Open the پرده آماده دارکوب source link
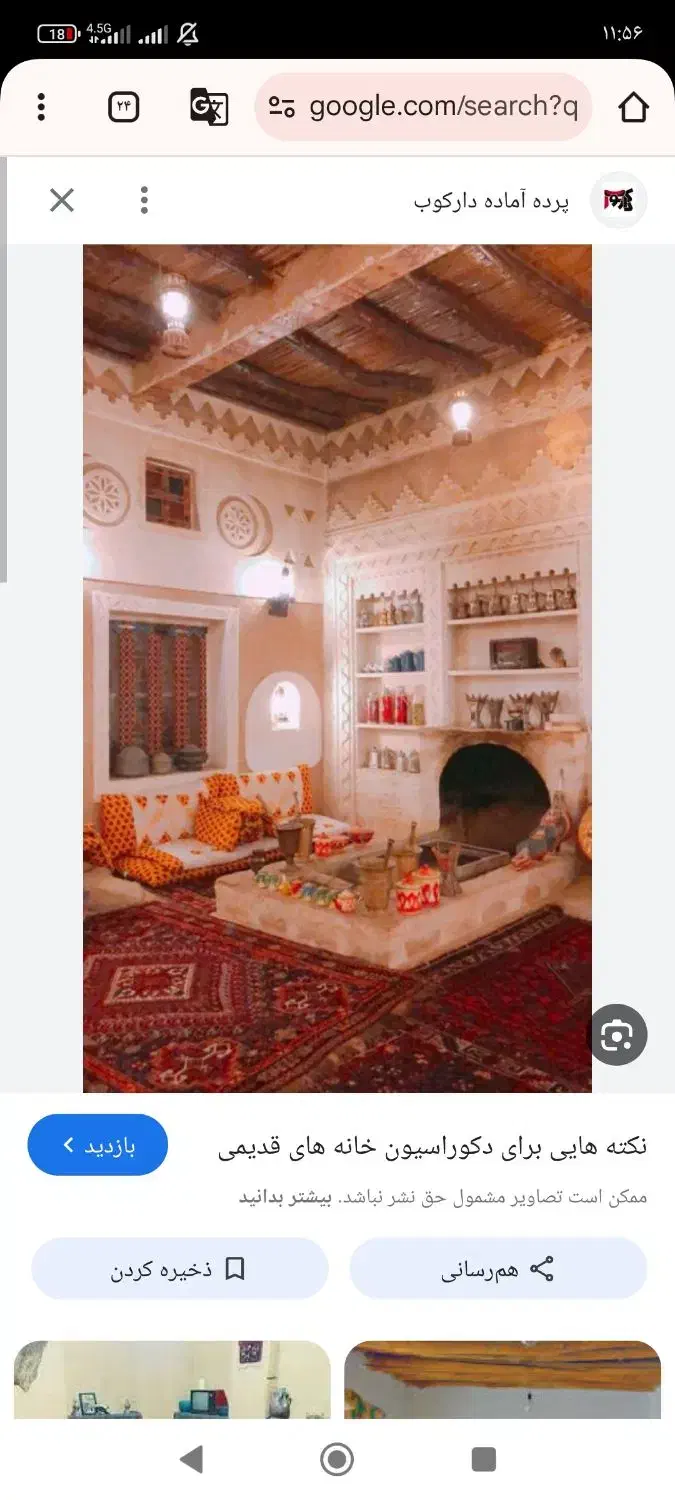The width and height of the screenshot is (675, 1500). pos(492,201)
